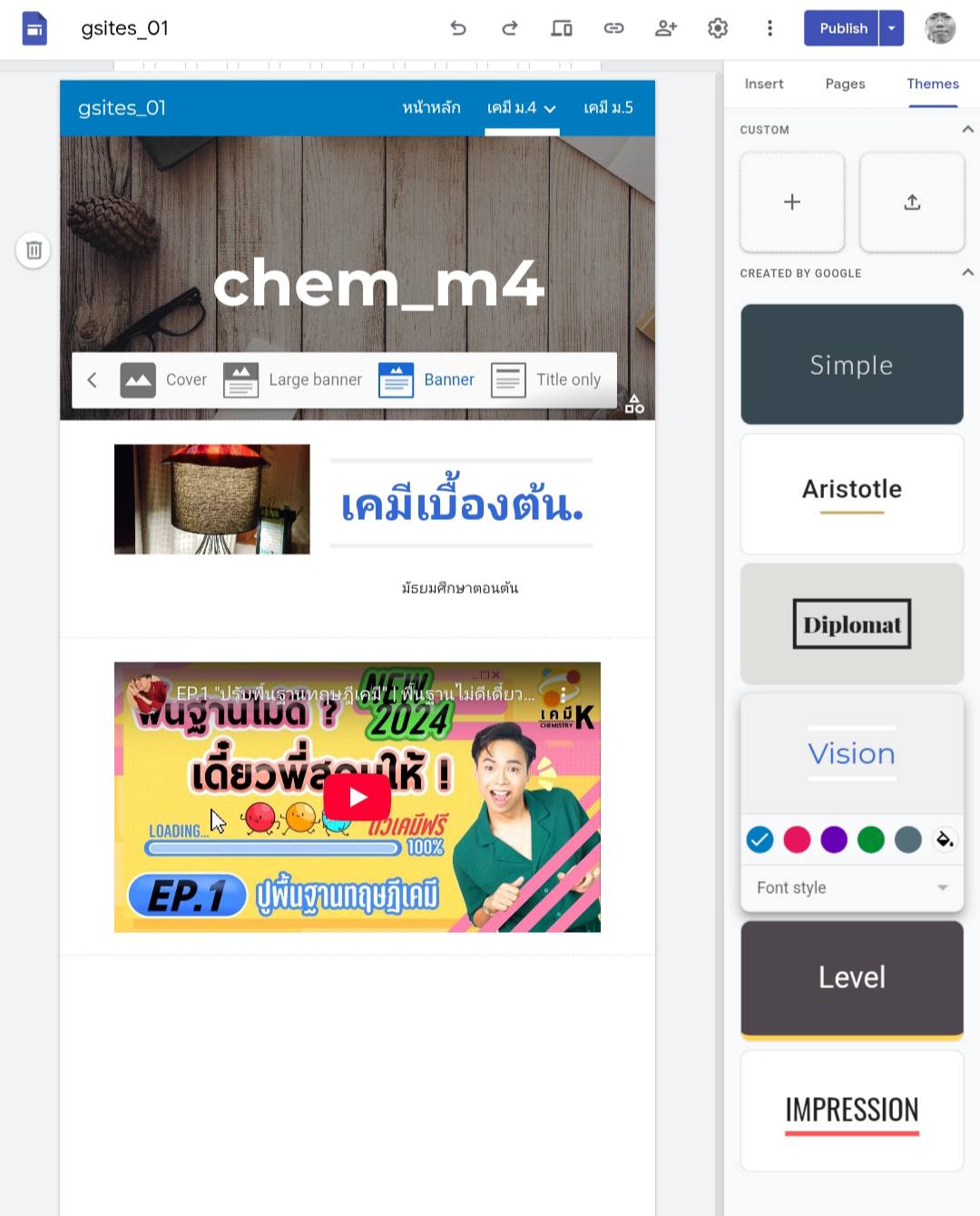The image size is (980, 1216).
Task: Share the site with other people
Action: pos(666,28)
